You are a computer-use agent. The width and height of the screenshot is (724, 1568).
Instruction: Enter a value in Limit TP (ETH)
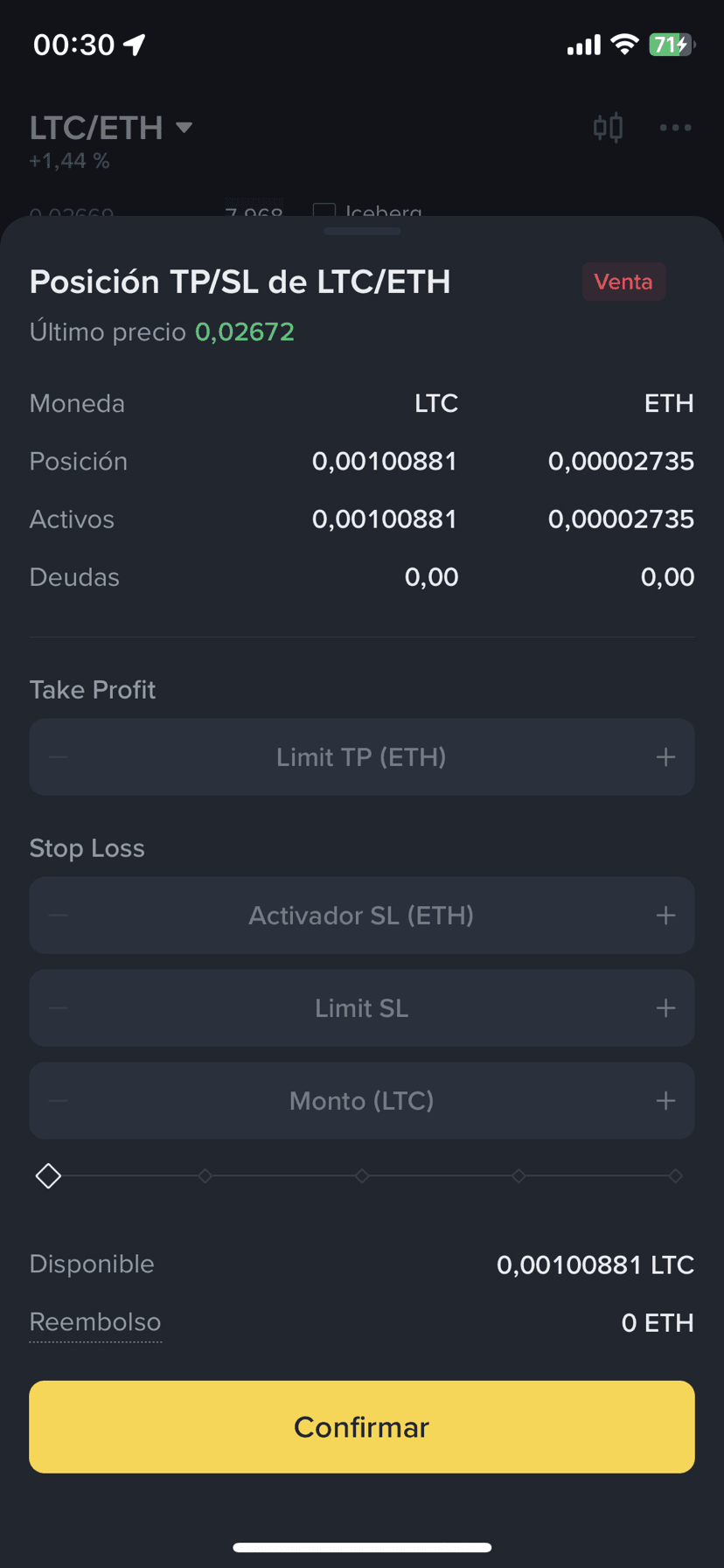tap(362, 757)
